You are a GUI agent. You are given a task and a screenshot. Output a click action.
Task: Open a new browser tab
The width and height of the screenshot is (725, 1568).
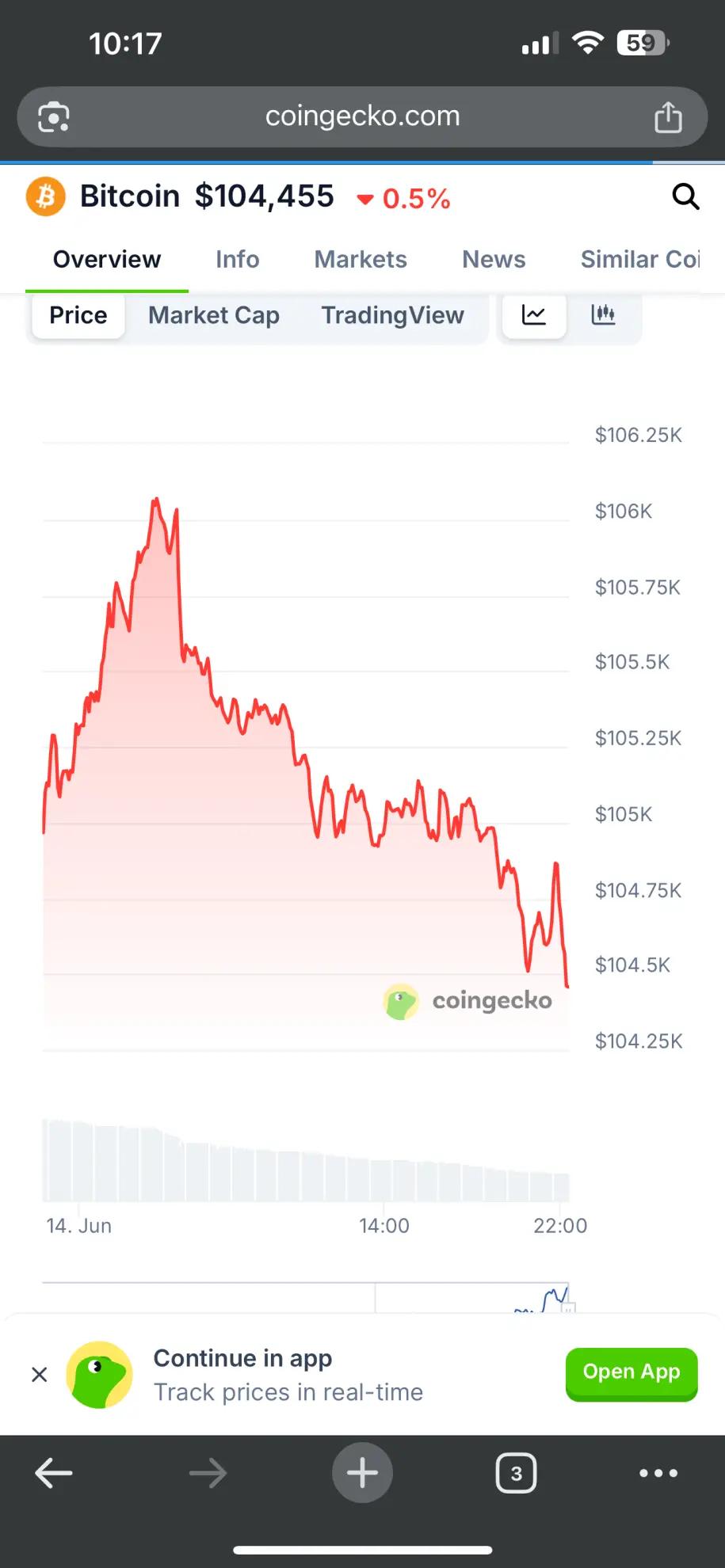(x=362, y=1473)
